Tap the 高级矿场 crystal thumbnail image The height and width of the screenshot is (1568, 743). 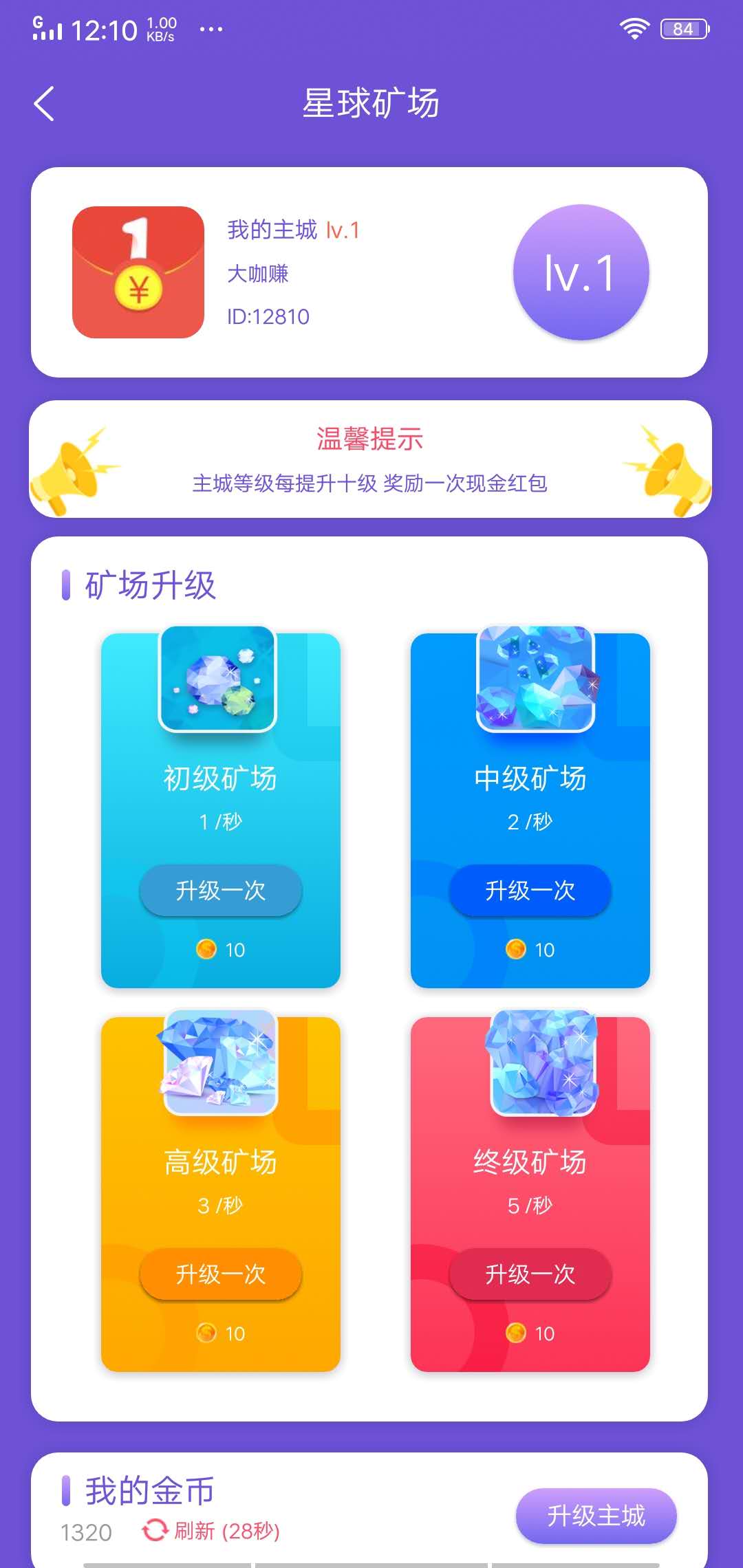coord(219,1063)
